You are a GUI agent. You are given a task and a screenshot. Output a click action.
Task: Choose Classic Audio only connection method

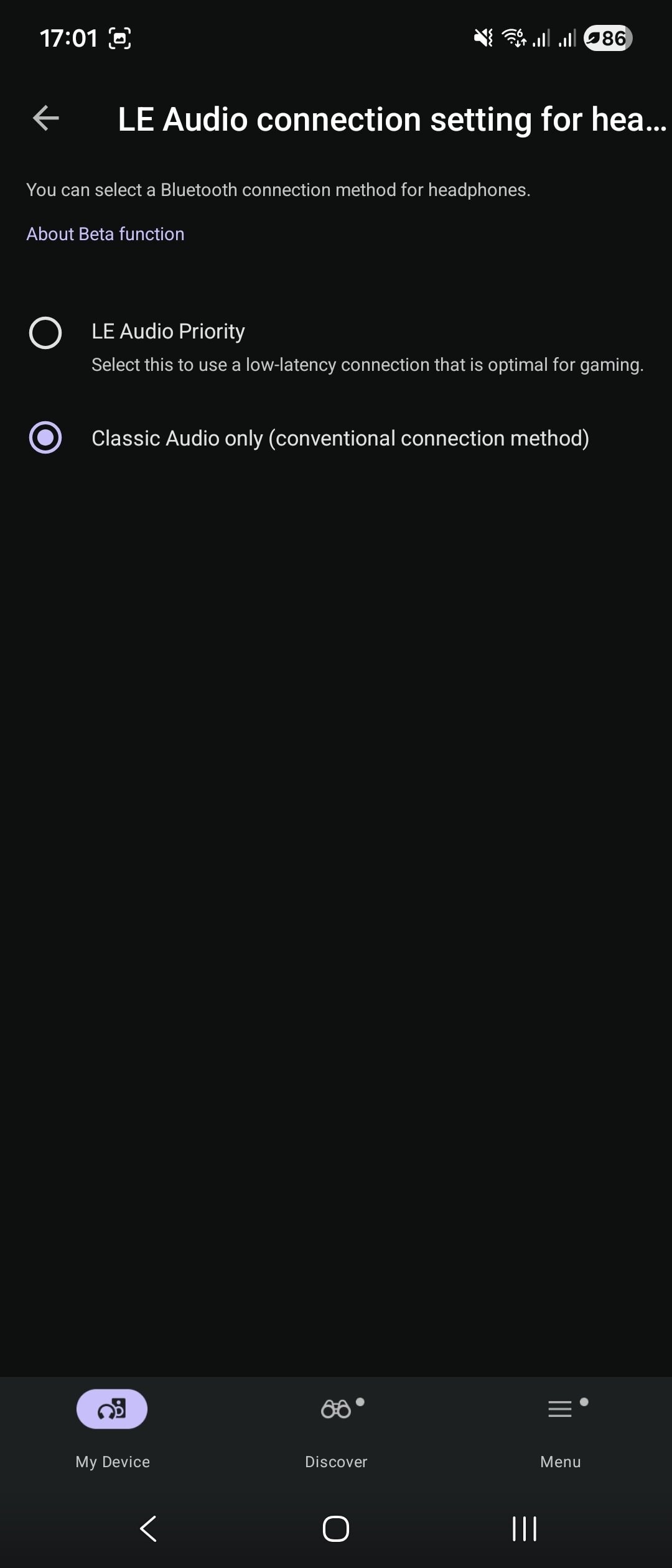[x=45, y=437]
